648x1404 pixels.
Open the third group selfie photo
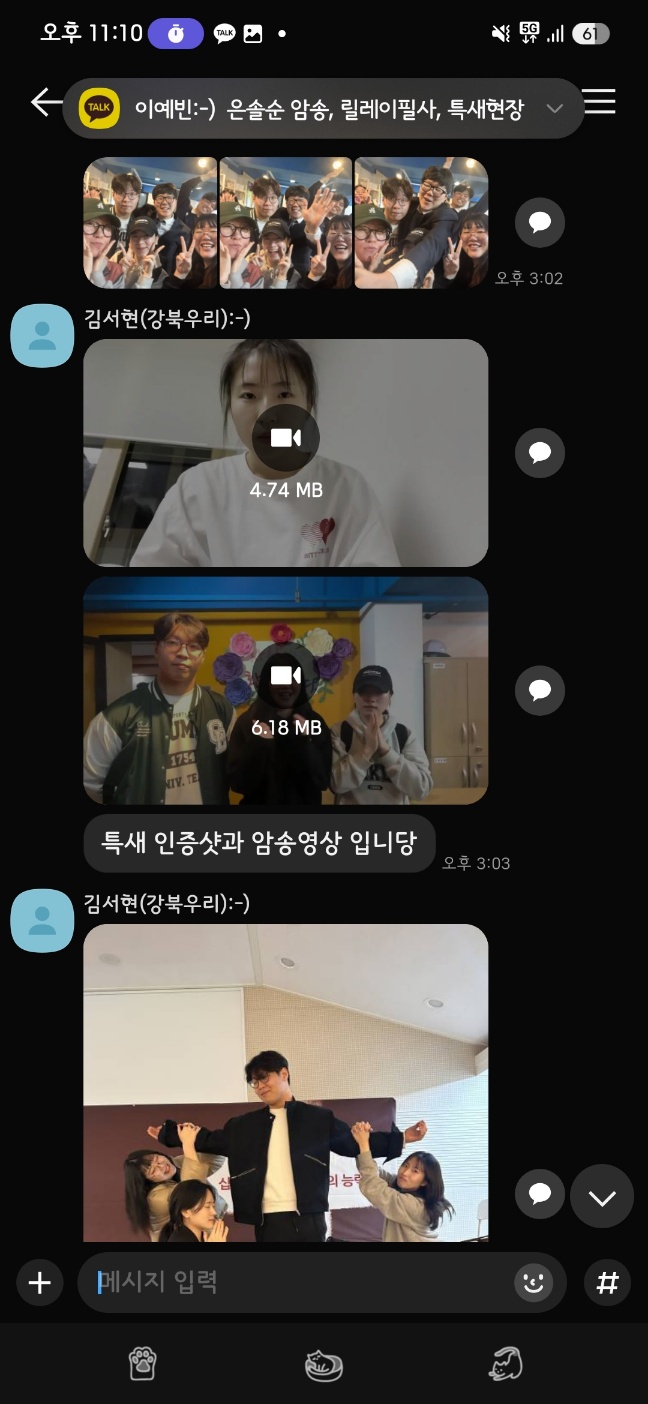point(421,222)
